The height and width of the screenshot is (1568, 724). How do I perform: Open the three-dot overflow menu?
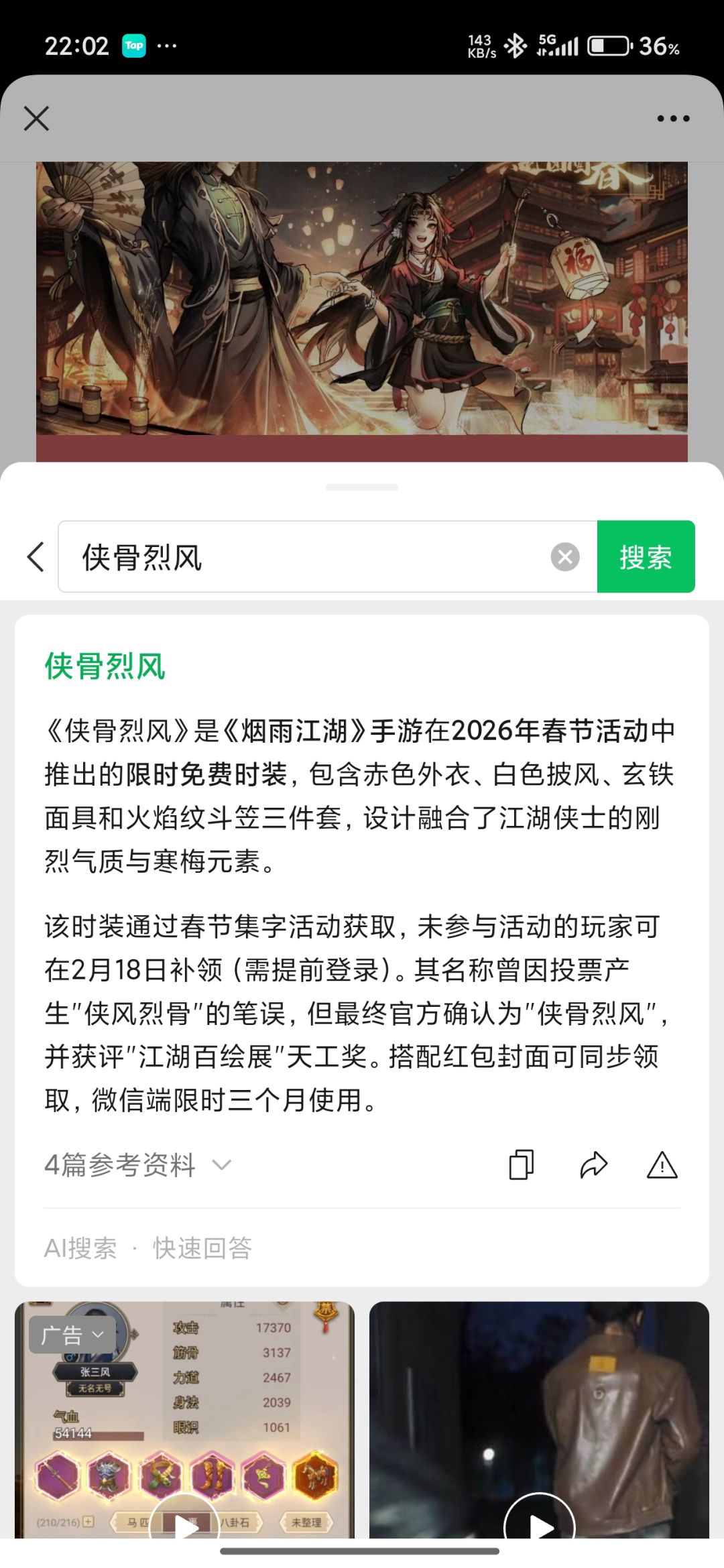[673, 119]
